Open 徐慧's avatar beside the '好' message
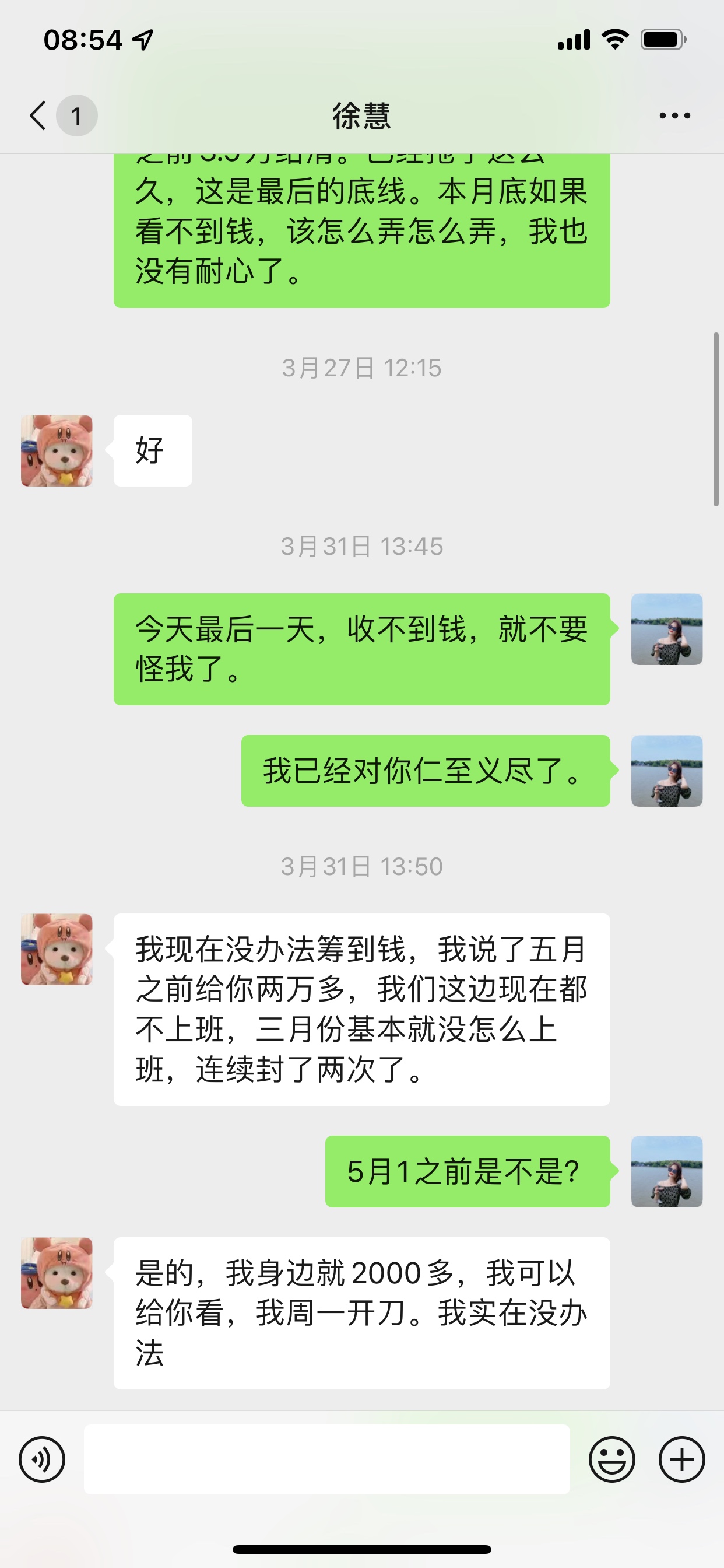724x1568 pixels. (x=57, y=450)
